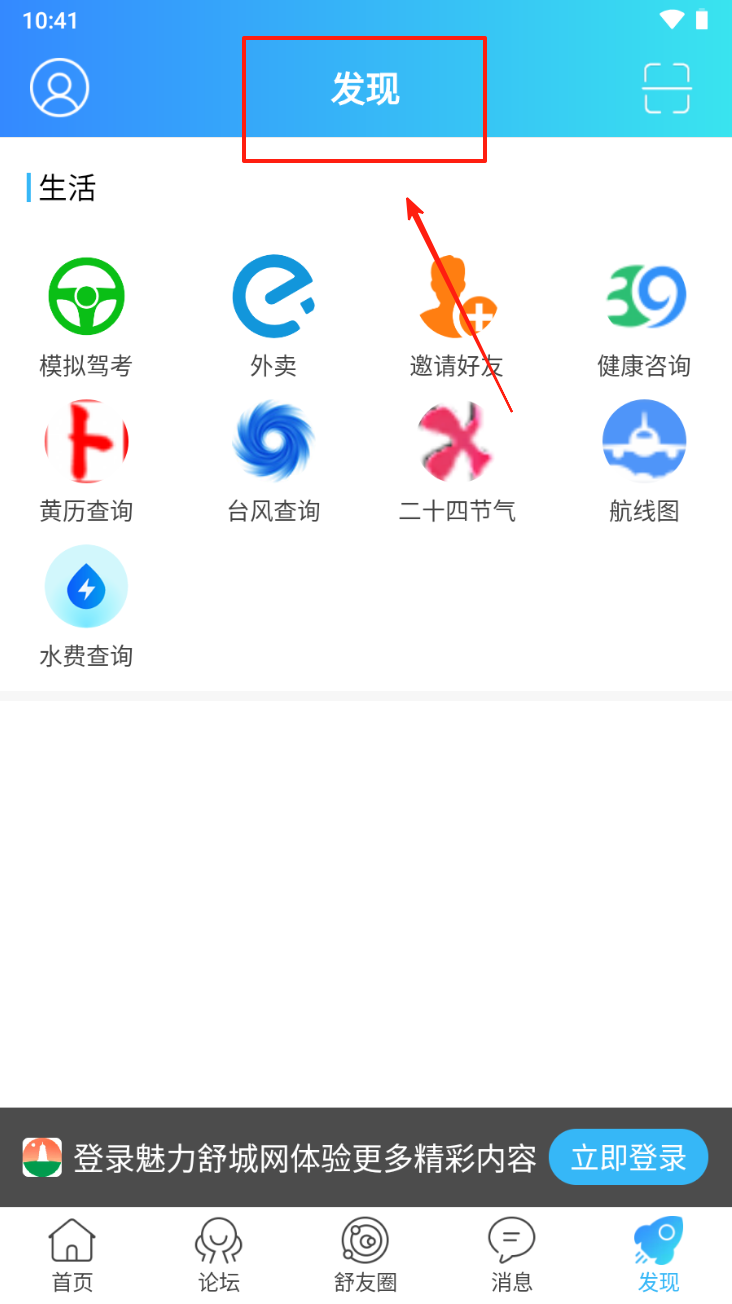Open the user profile avatar
The width and height of the screenshot is (732, 1304).
[x=60, y=88]
